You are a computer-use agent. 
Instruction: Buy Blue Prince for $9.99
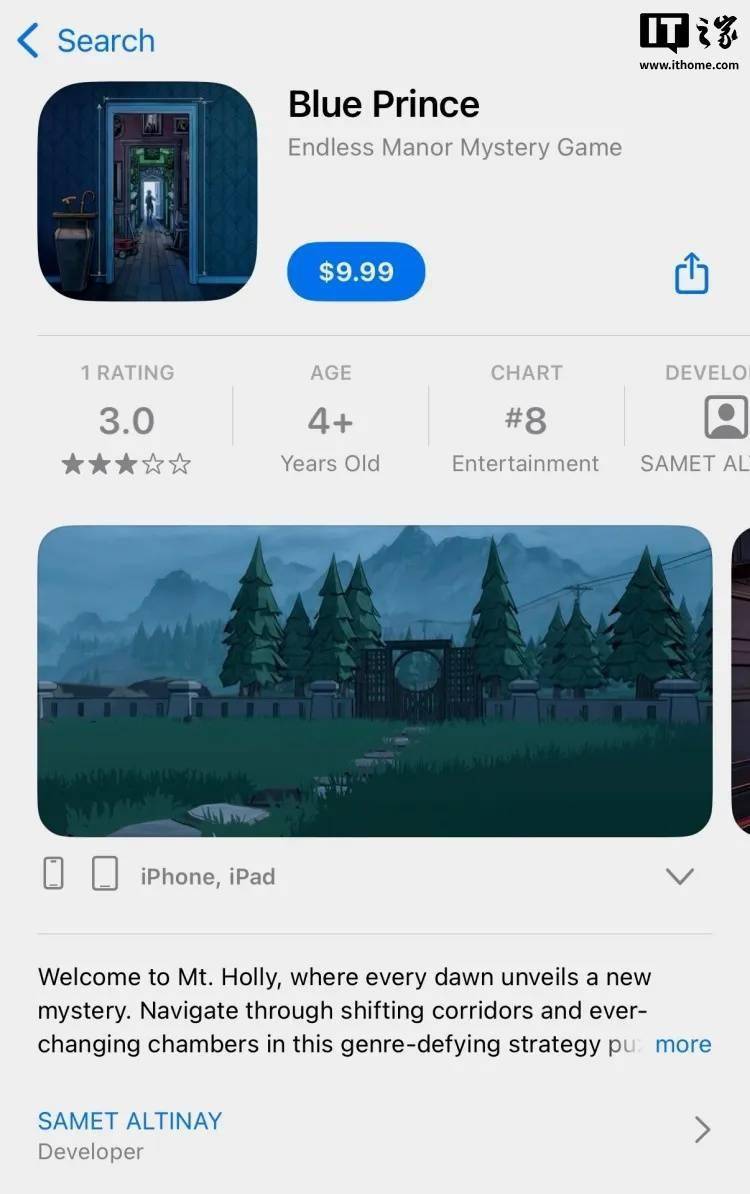coord(356,272)
